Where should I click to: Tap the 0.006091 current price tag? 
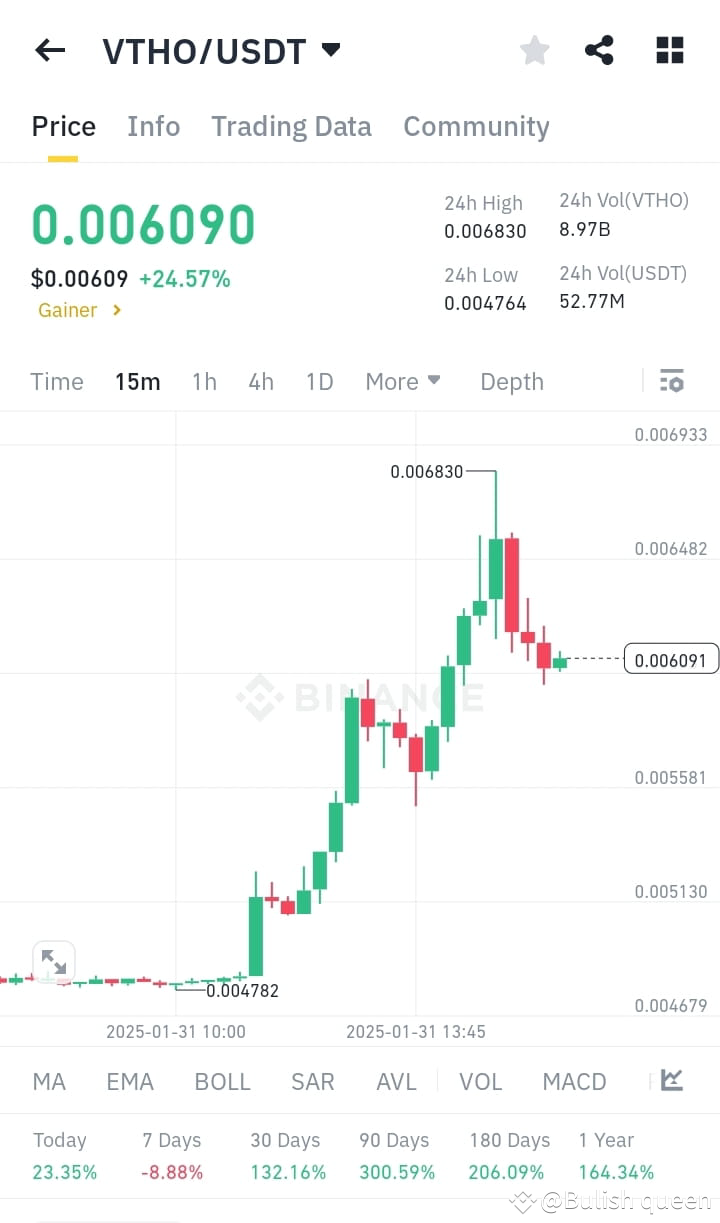[x=671, y=659]
